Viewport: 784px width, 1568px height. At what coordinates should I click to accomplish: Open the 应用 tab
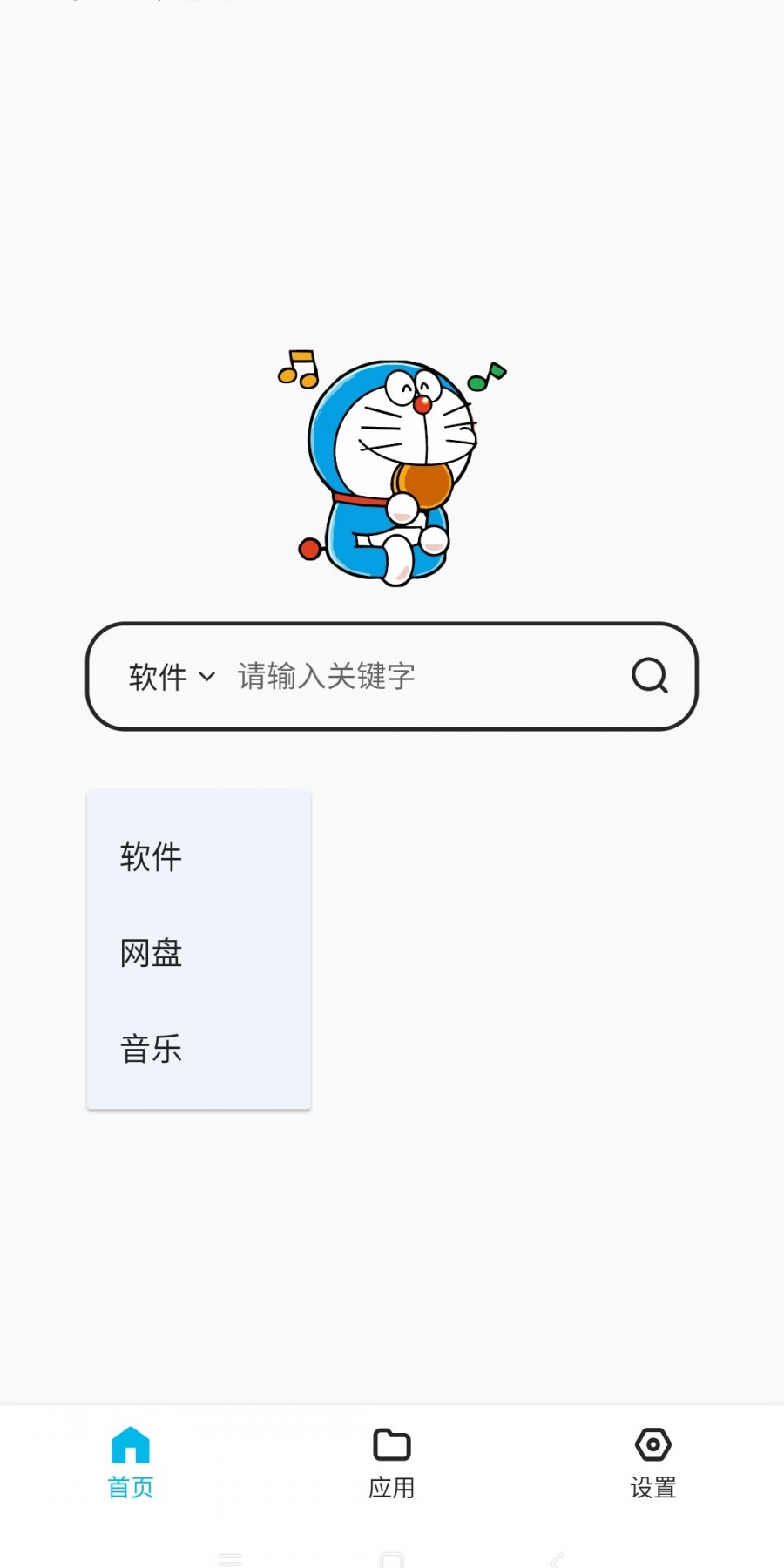click(392, 1463)
